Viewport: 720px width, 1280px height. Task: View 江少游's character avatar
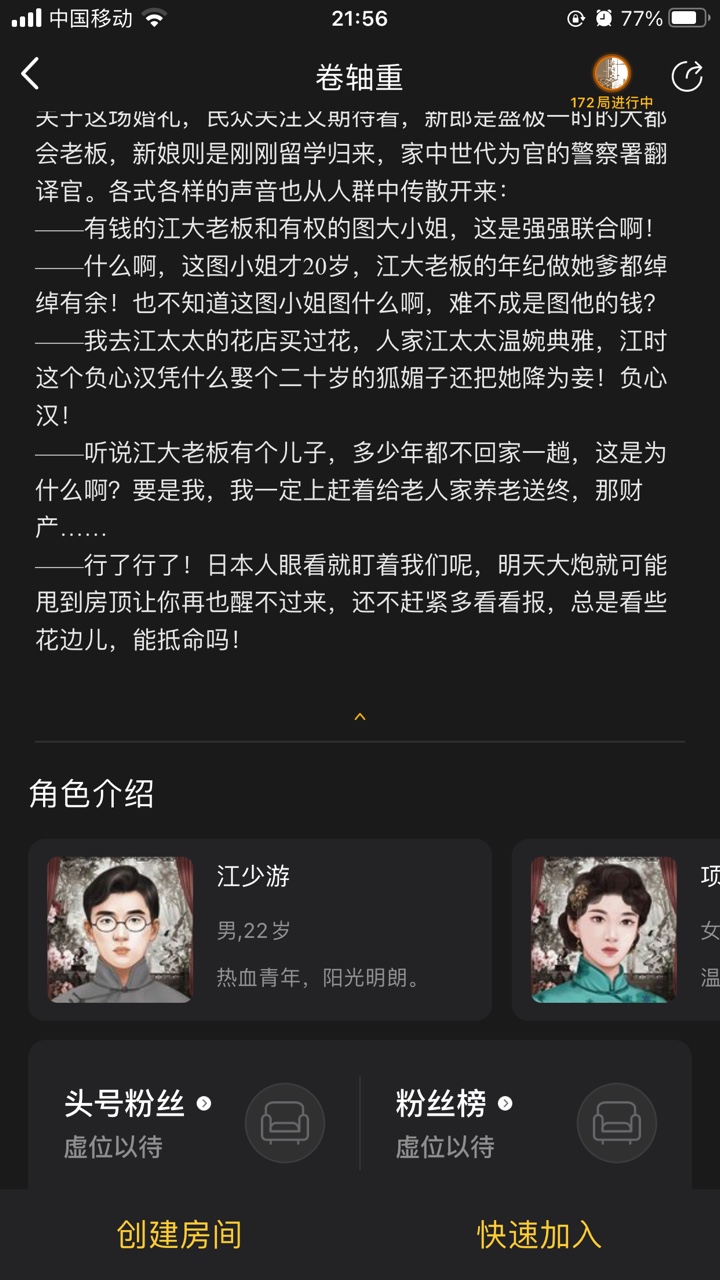coord(121,929)
